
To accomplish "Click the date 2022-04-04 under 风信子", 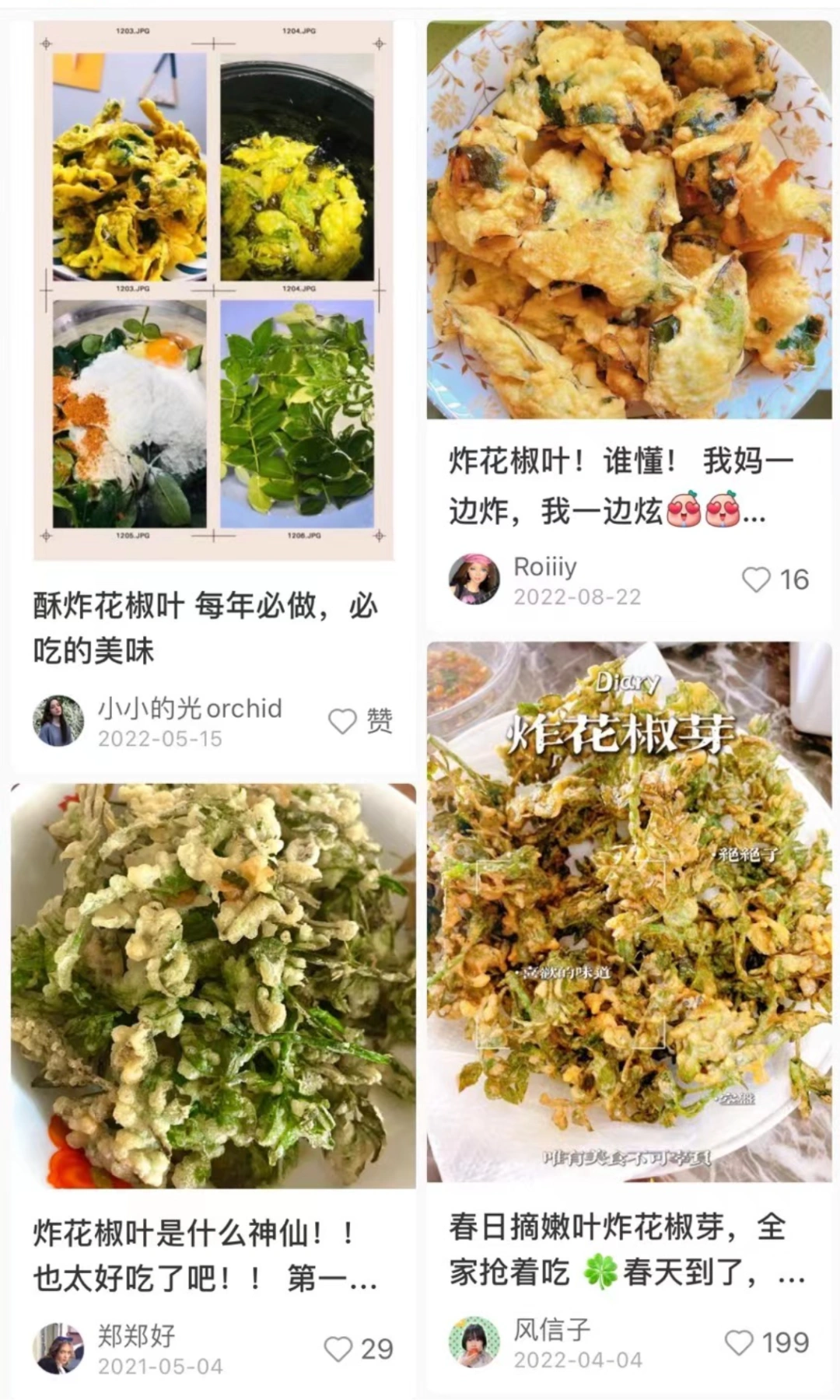I will point(578,1360).
